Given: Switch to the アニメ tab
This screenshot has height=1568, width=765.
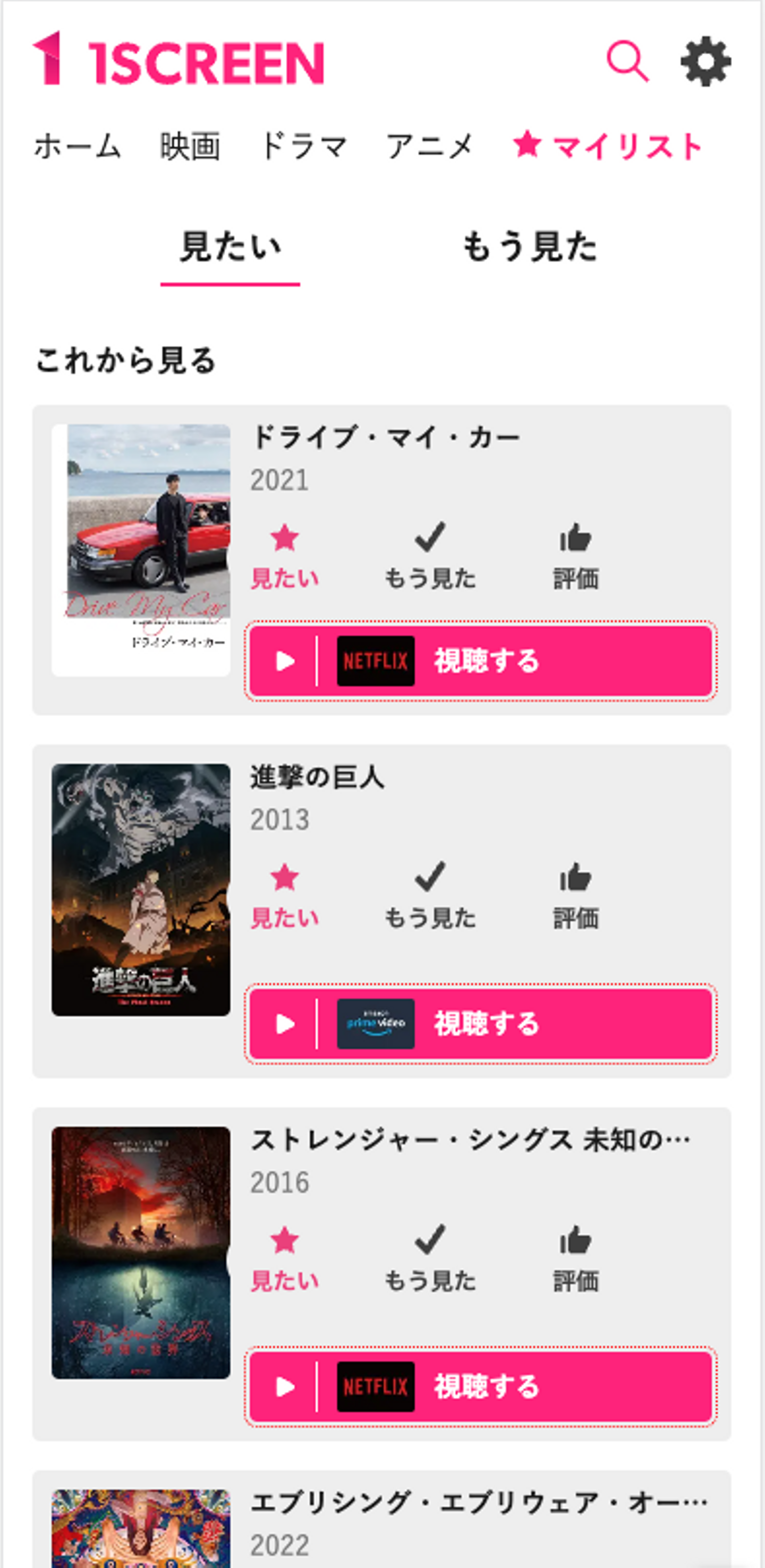Looking at the screenshot, I should pyautogui.click(x=430, y=147).
